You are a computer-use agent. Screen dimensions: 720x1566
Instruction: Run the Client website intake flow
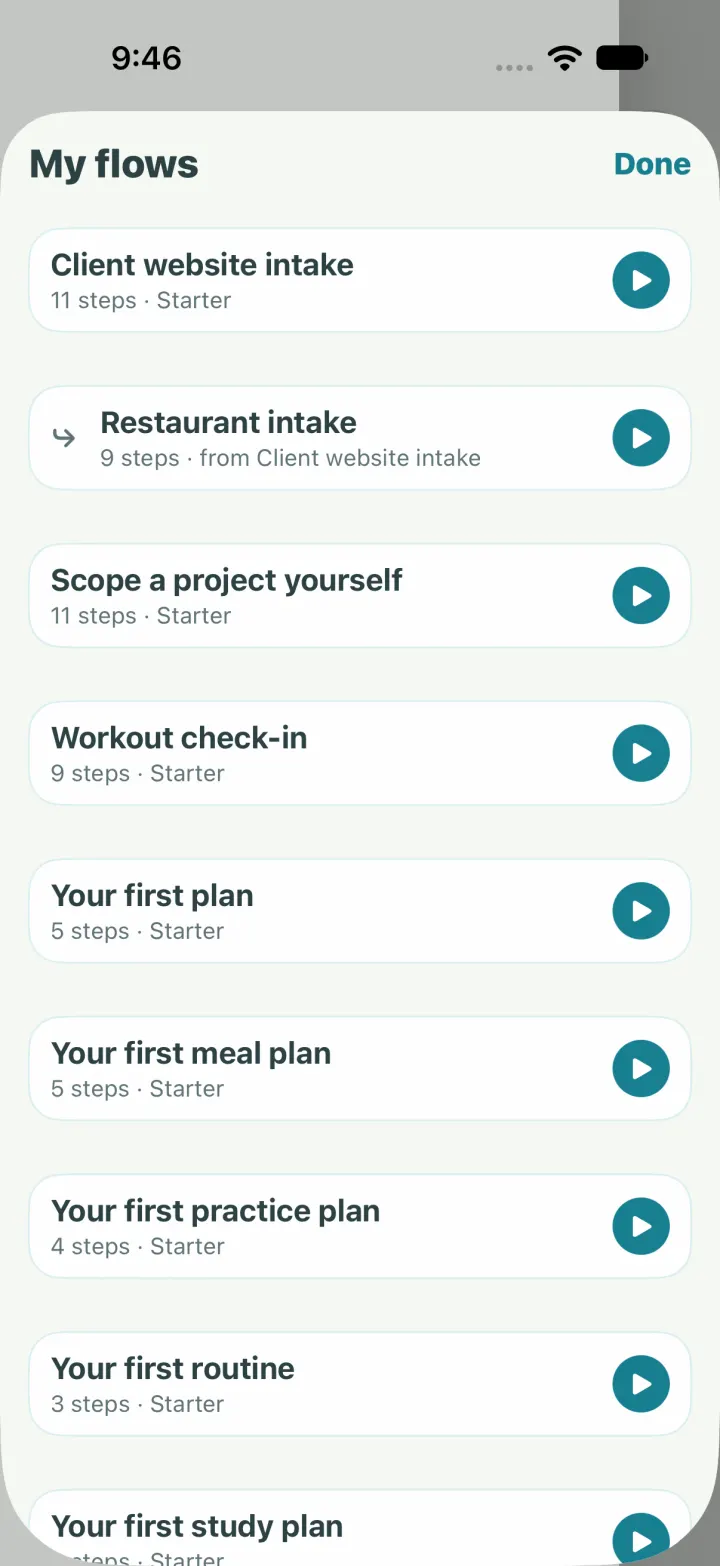click(641, 280)
